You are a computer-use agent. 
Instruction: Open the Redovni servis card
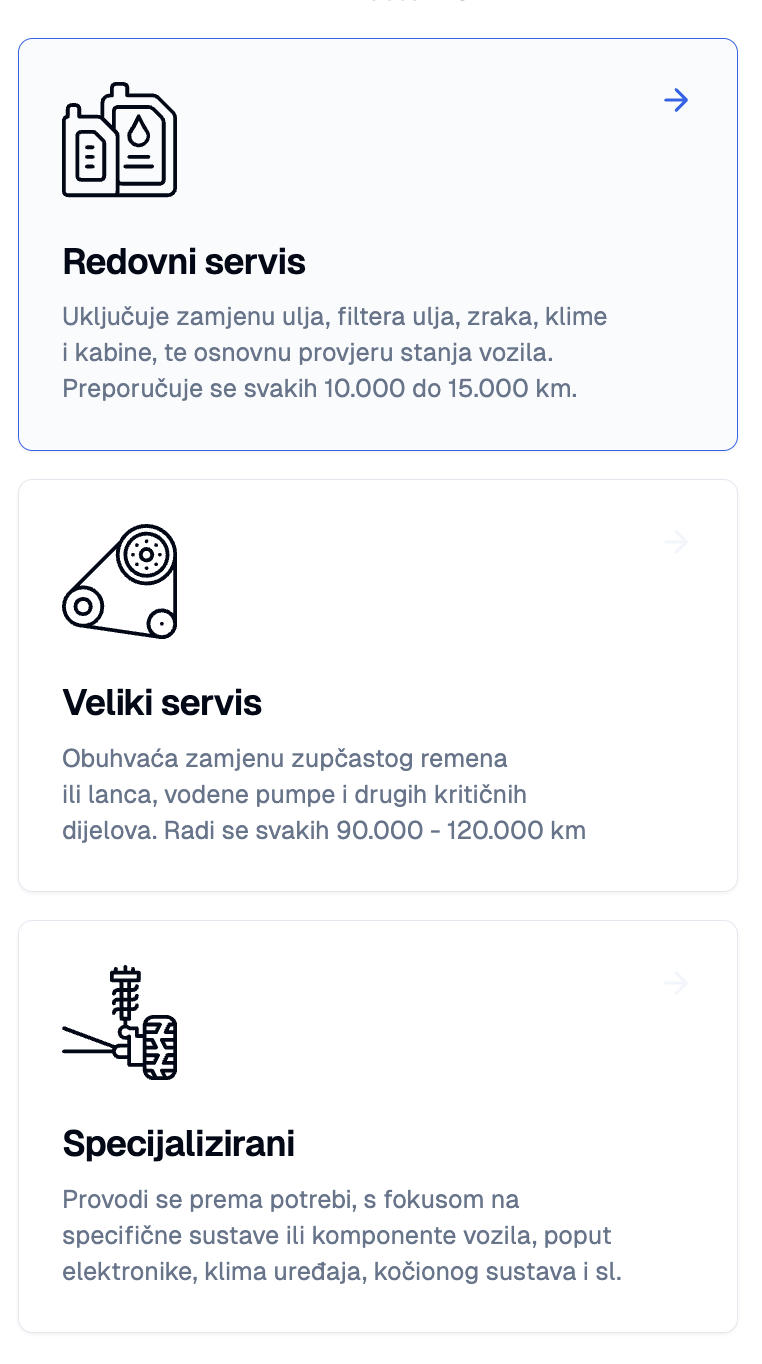377,245
